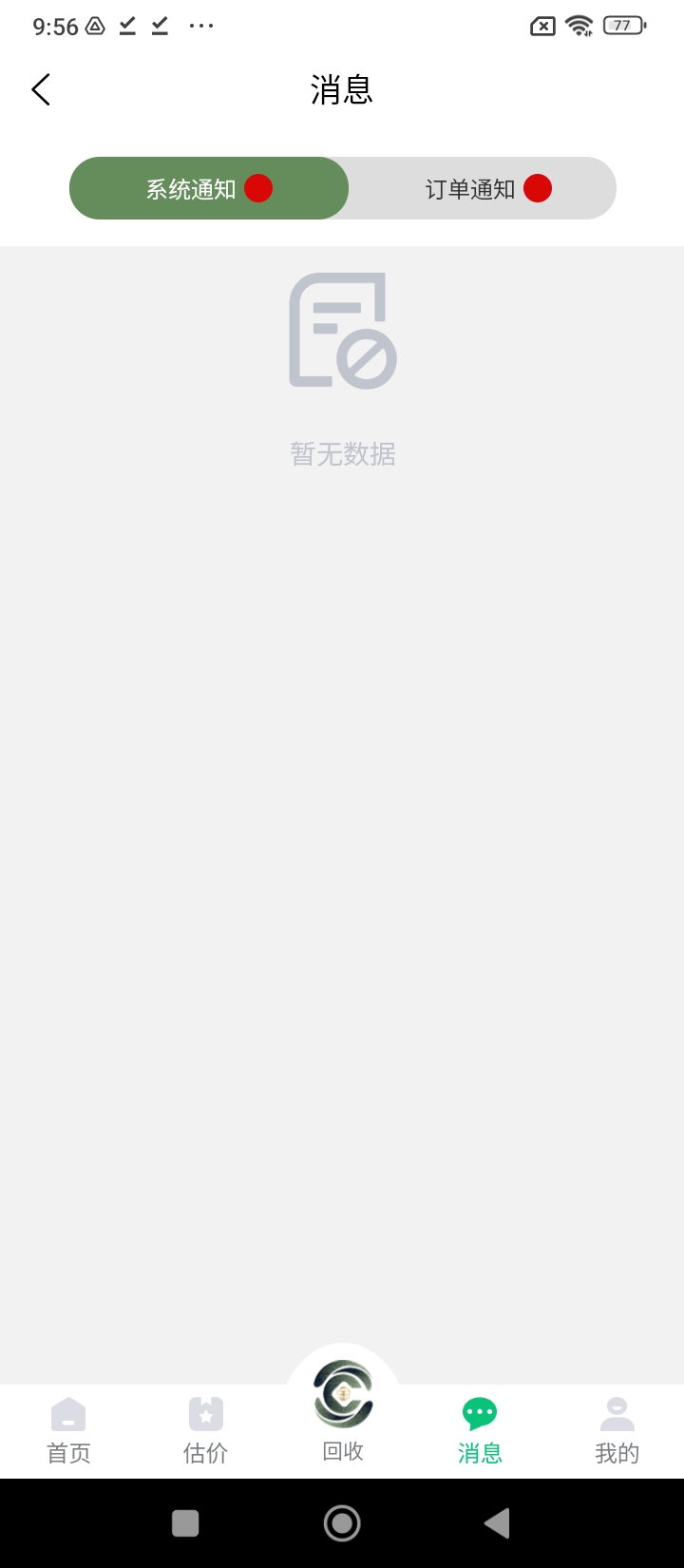The width and height of the screenshot is (684, 1568).
Task: Select the 系统通知 tab
Action: tap(209, 188)
